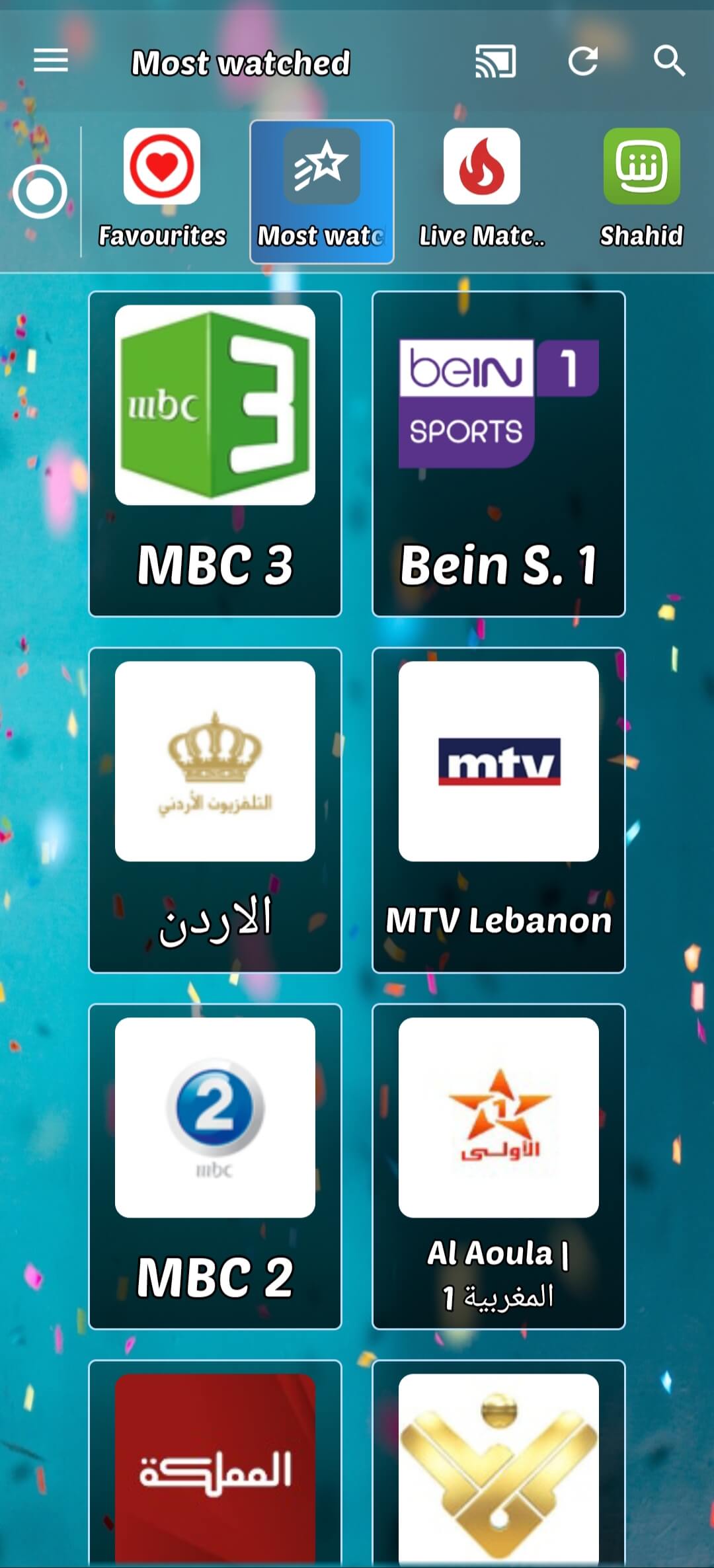Screen dimensions: 714x1568
Task: Open the MBC 3 channel
Action: (x=216, y=453)
